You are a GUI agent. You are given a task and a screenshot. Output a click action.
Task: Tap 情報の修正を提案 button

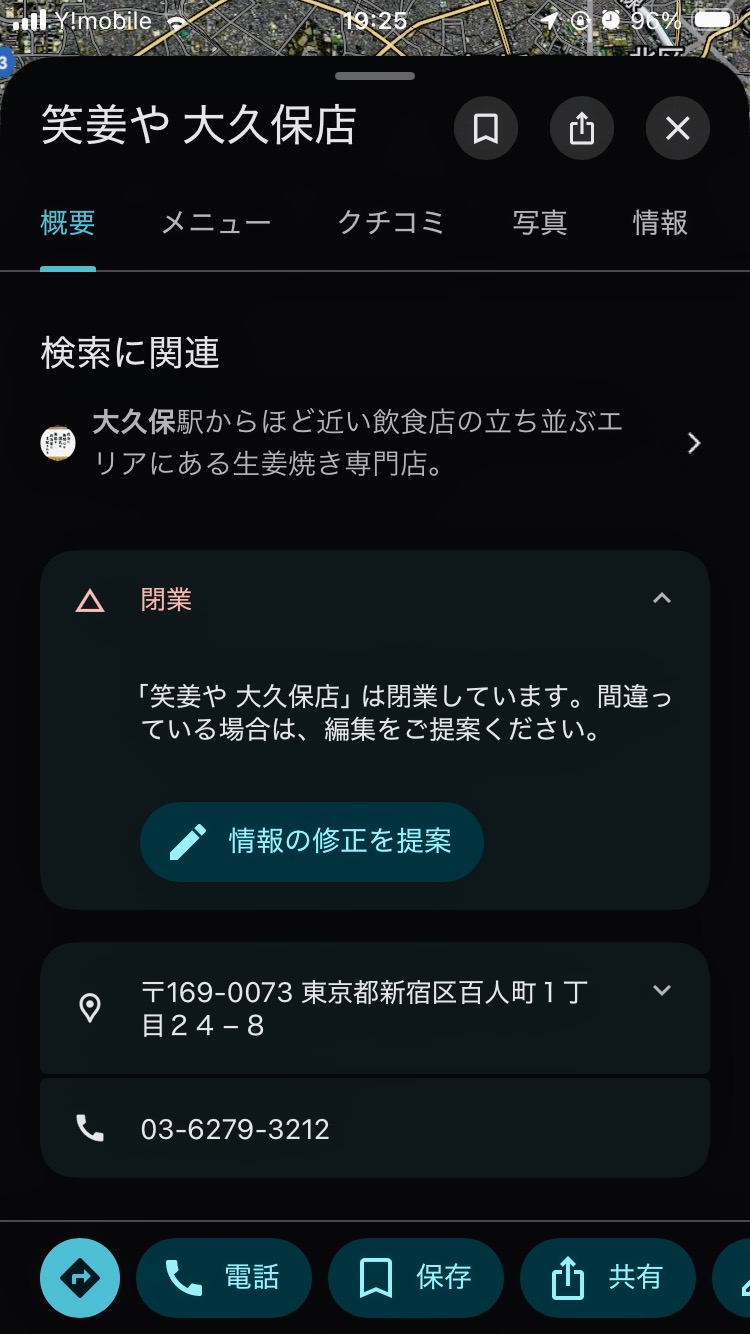pos(312,842)
